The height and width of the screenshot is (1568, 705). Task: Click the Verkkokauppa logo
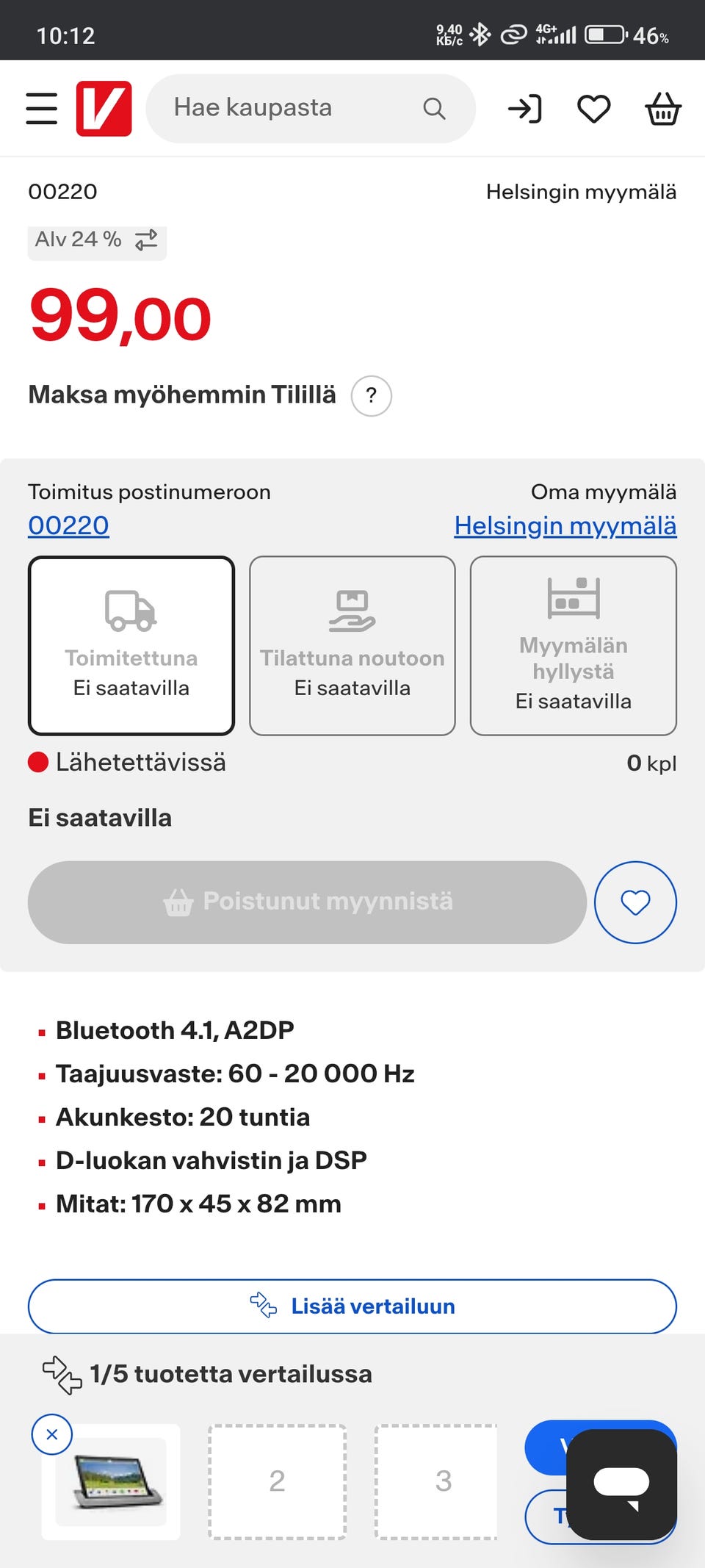[x=103, y=107]
